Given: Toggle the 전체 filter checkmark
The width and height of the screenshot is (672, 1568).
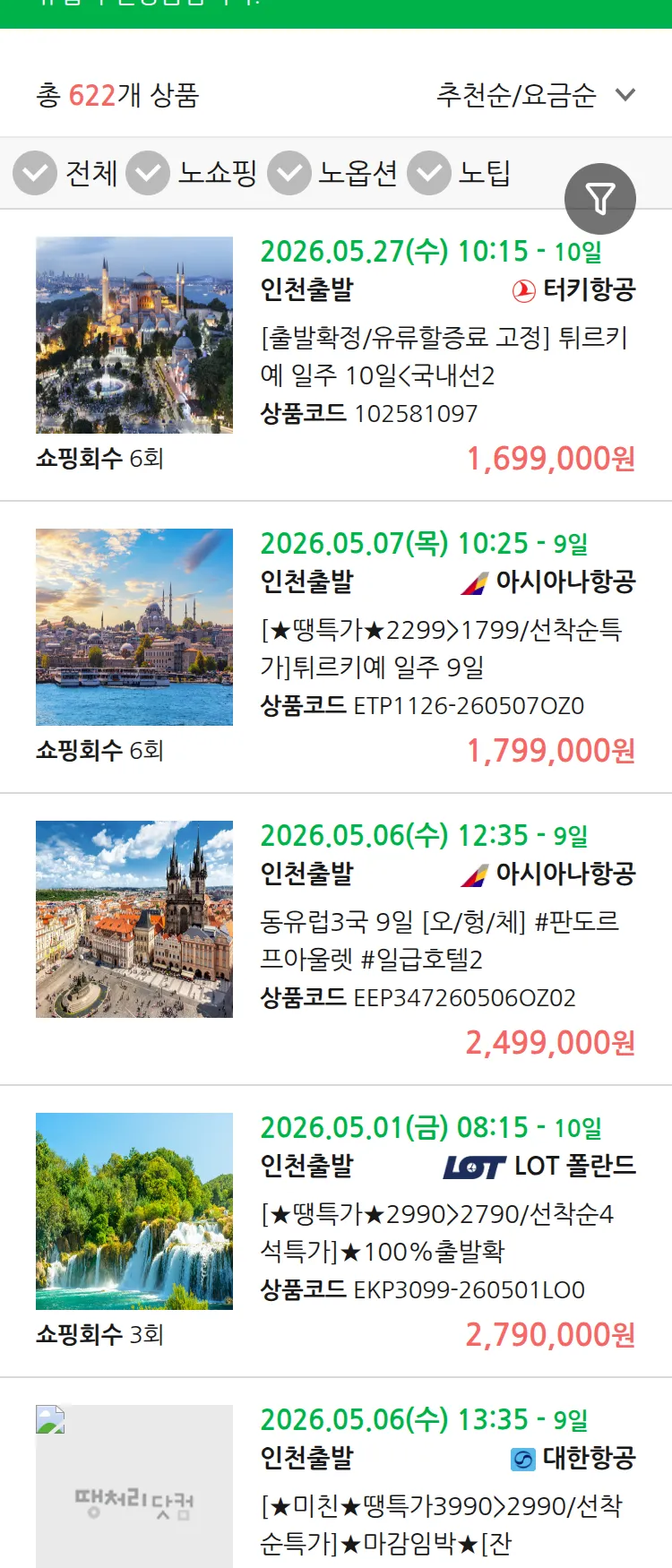Looking at the screenshot, I should [x=34, y=173].
